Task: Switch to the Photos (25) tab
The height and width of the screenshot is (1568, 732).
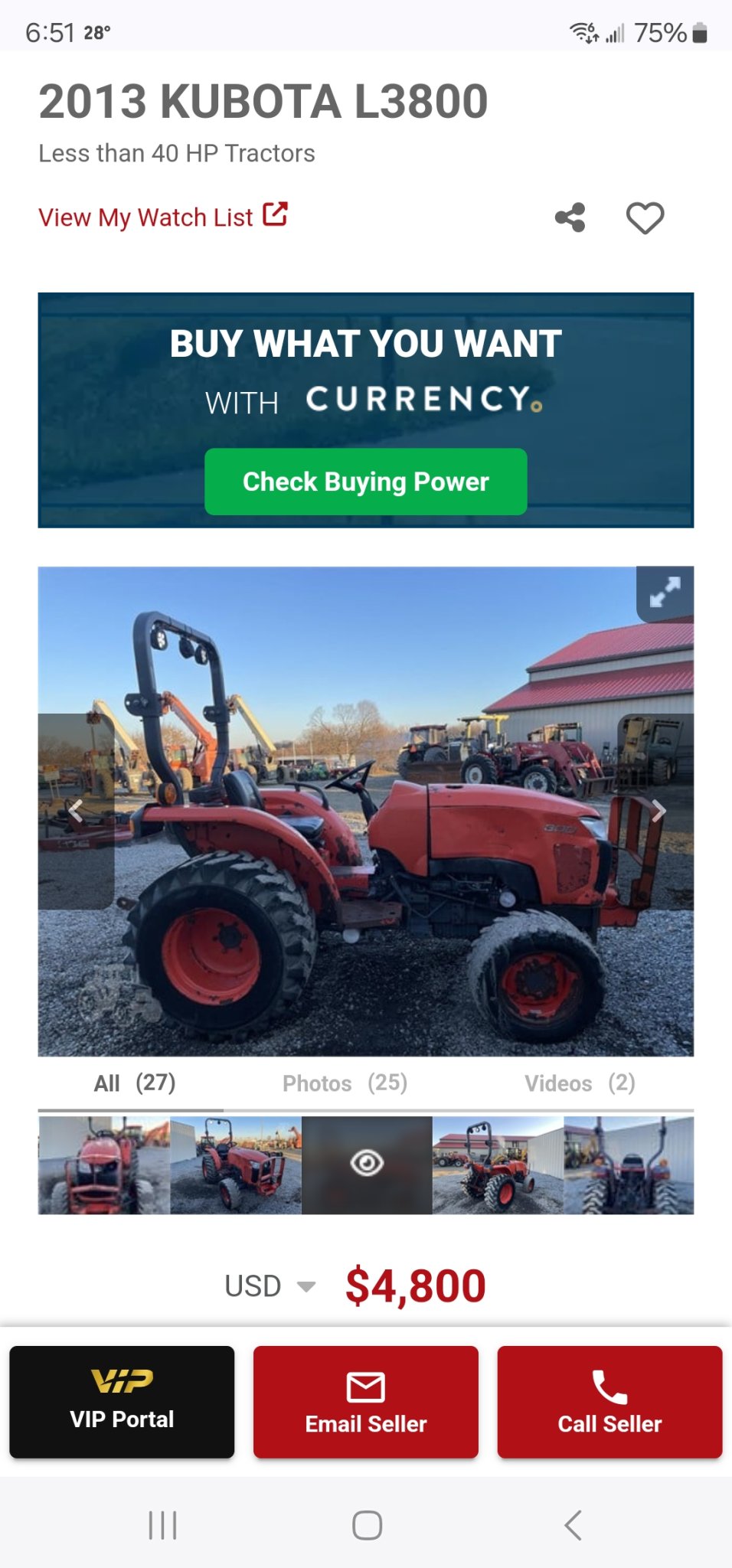Action: [x=345, y=1083]
